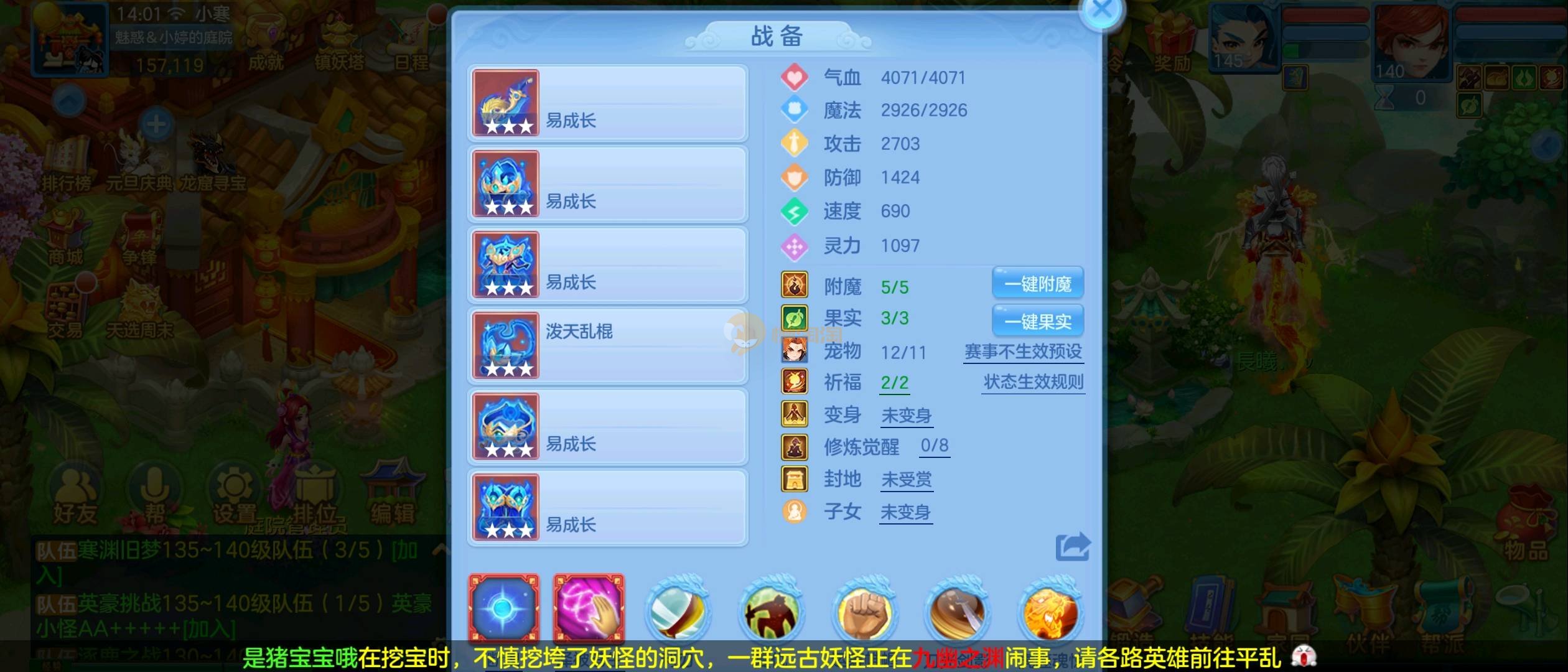The height and width of the screenshot is (672, 1568).
Task: Select the fist skill icon
Action: click(x=864, y=612)
